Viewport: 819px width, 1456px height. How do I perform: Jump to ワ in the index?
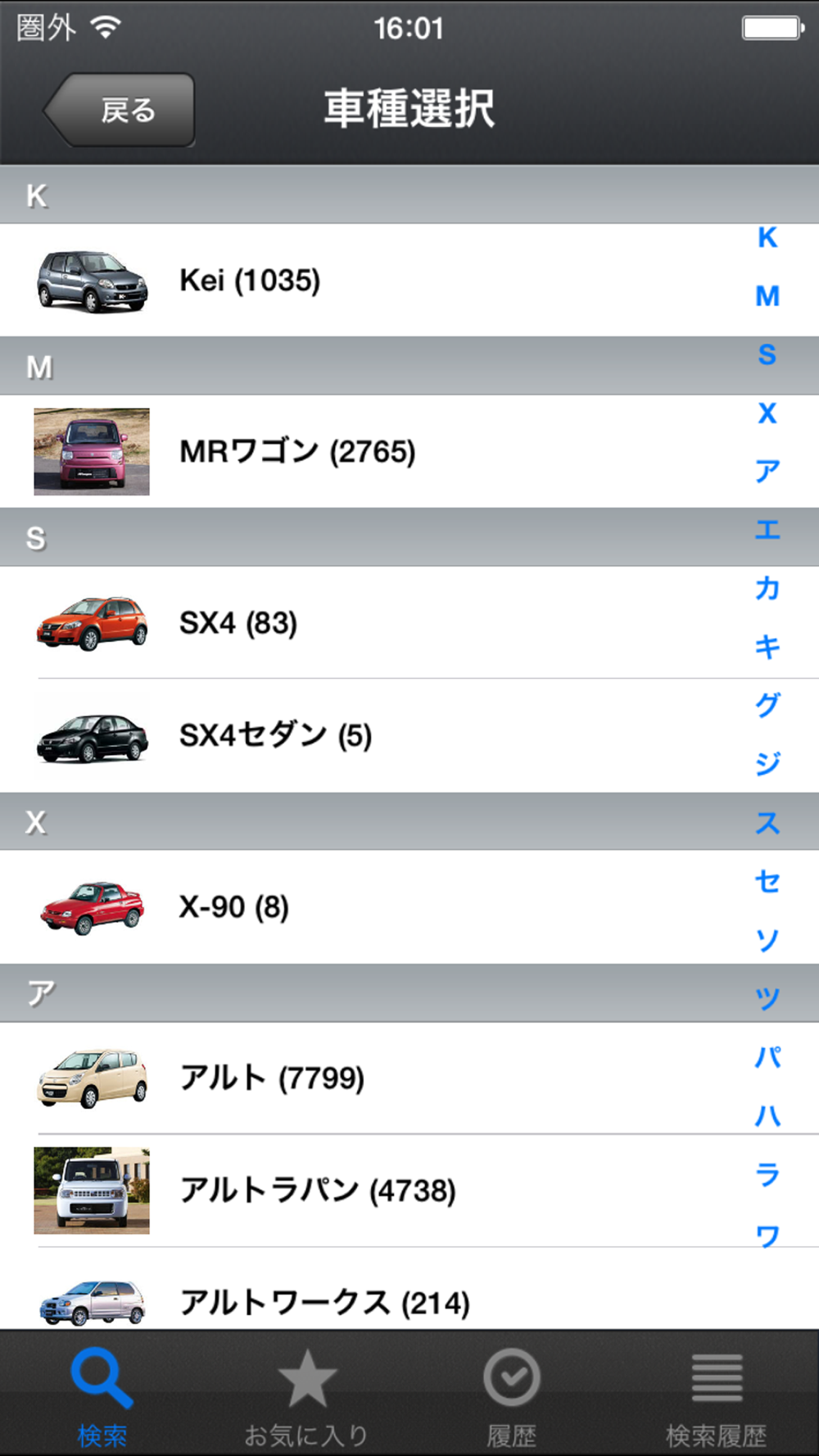click(x=767, y=1233)
